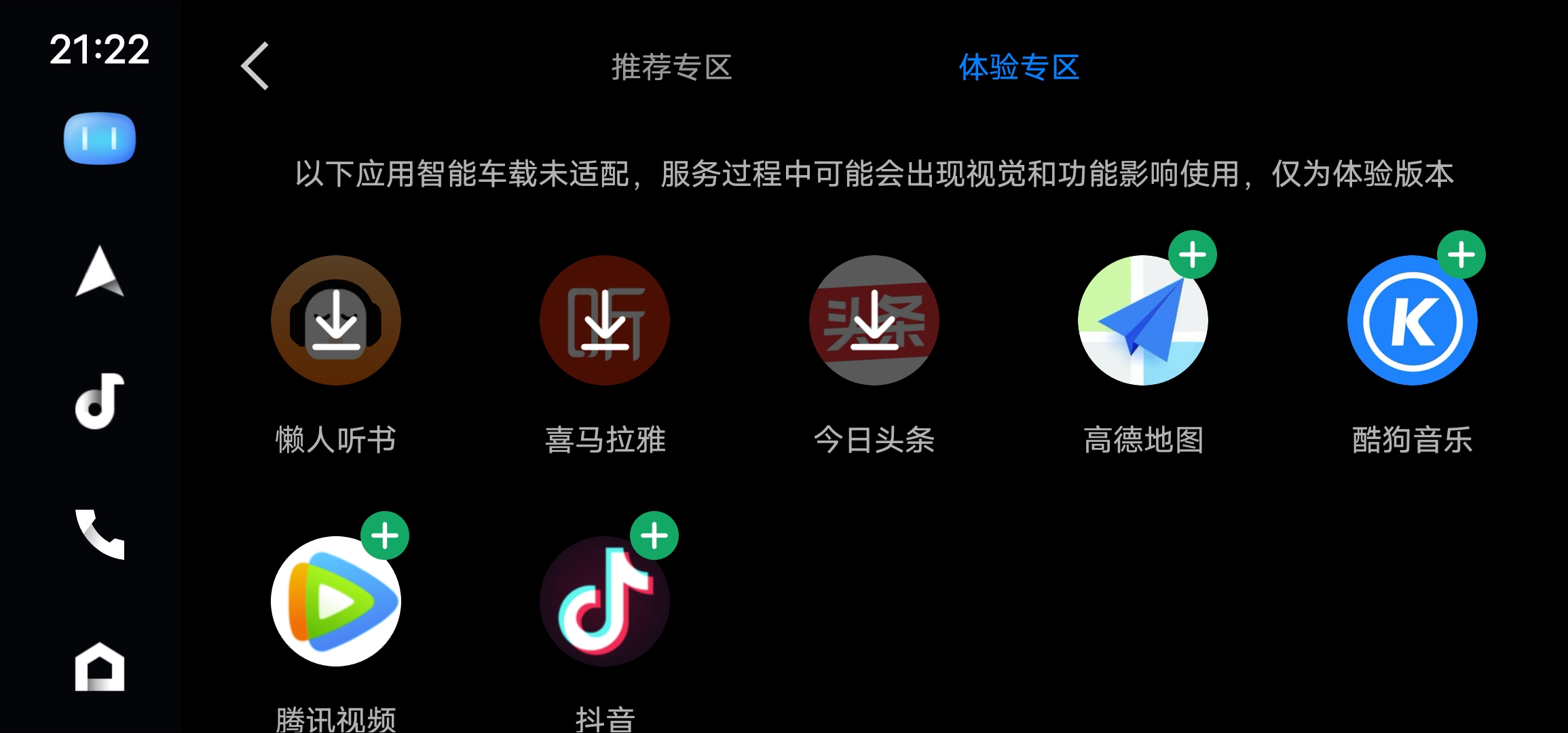Open navigation from the sidebar arrow
1568x733 pixels.
tap(100, 271)
